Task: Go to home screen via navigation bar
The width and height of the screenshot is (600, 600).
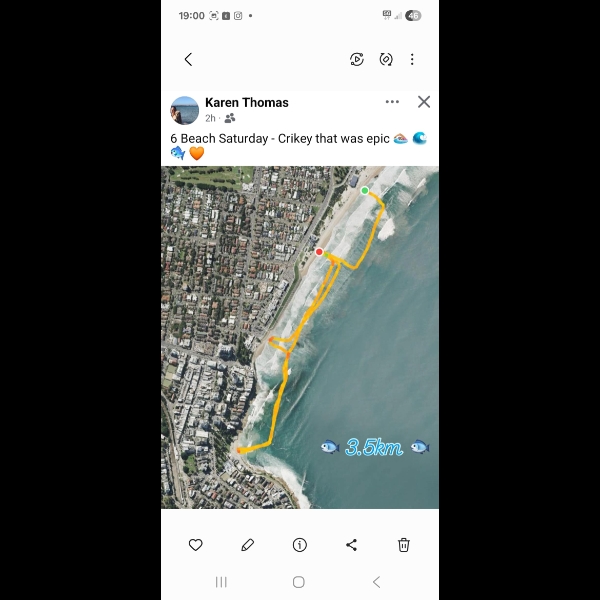Action: click(298, 582)
